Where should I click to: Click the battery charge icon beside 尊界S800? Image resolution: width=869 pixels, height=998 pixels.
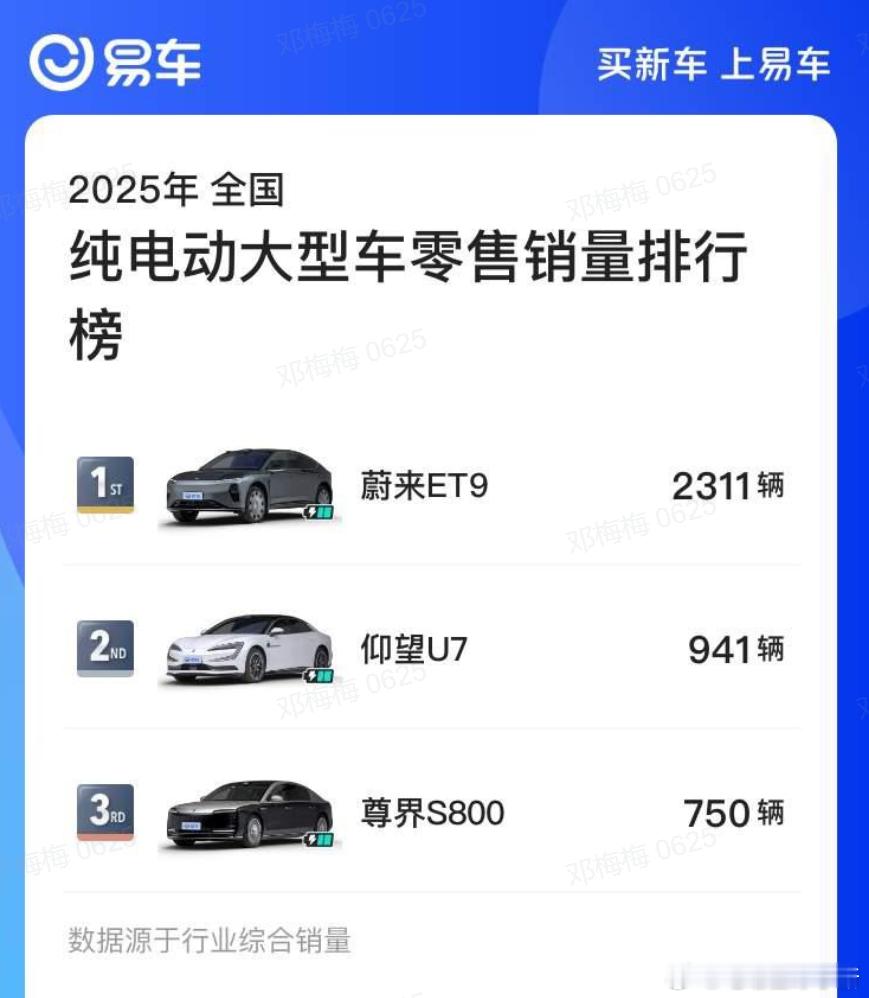[317, 841]
